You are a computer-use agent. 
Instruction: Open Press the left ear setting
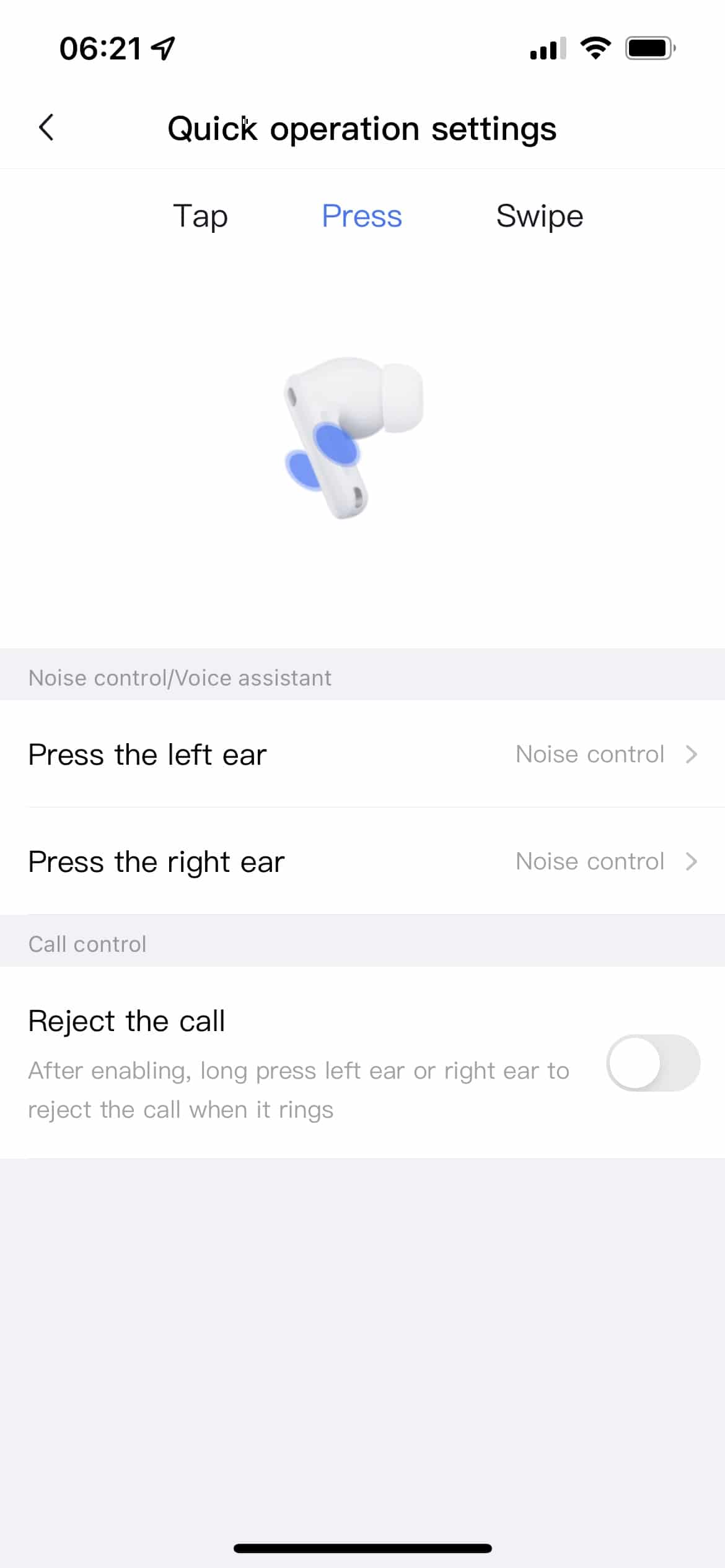pos(362,754)
